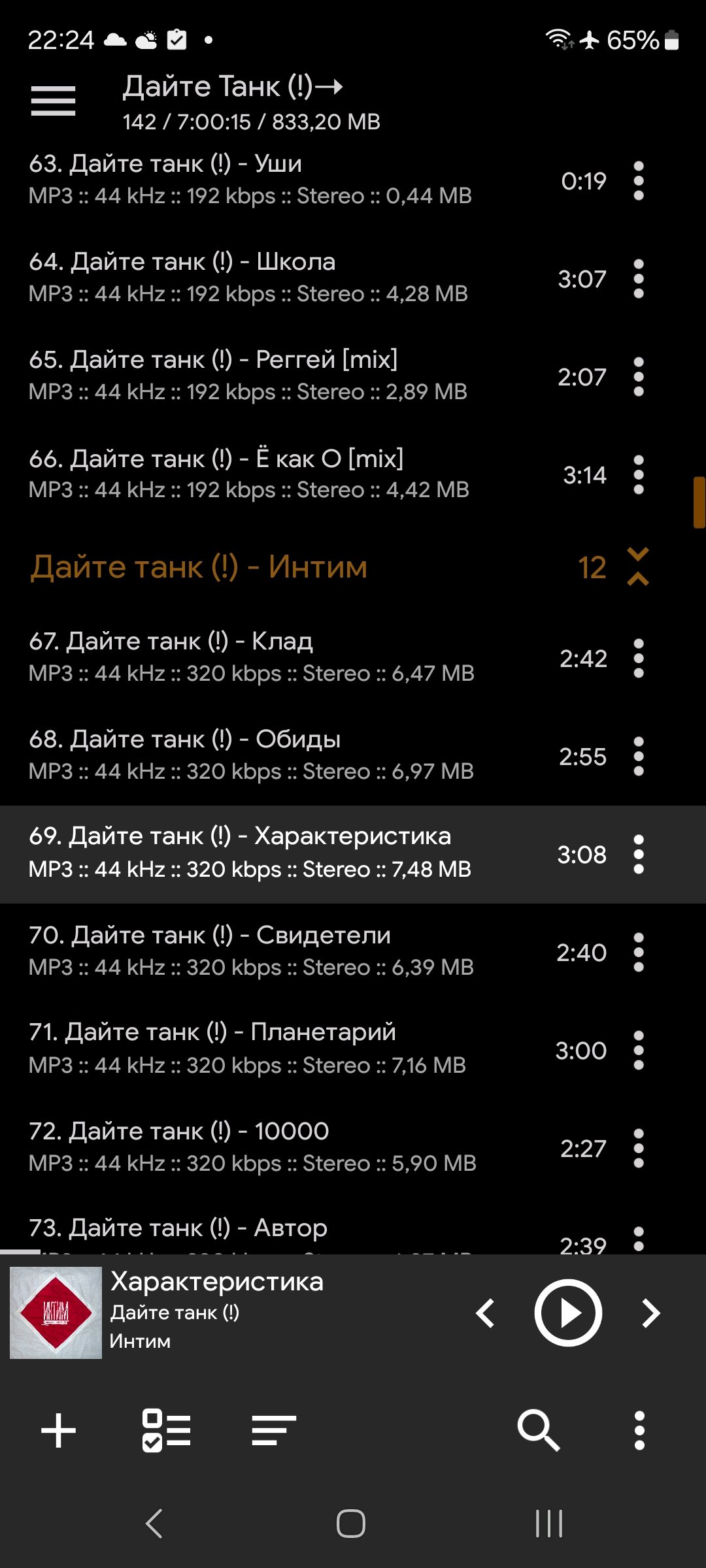Open the hamburger drawer menu

[53, 101]
